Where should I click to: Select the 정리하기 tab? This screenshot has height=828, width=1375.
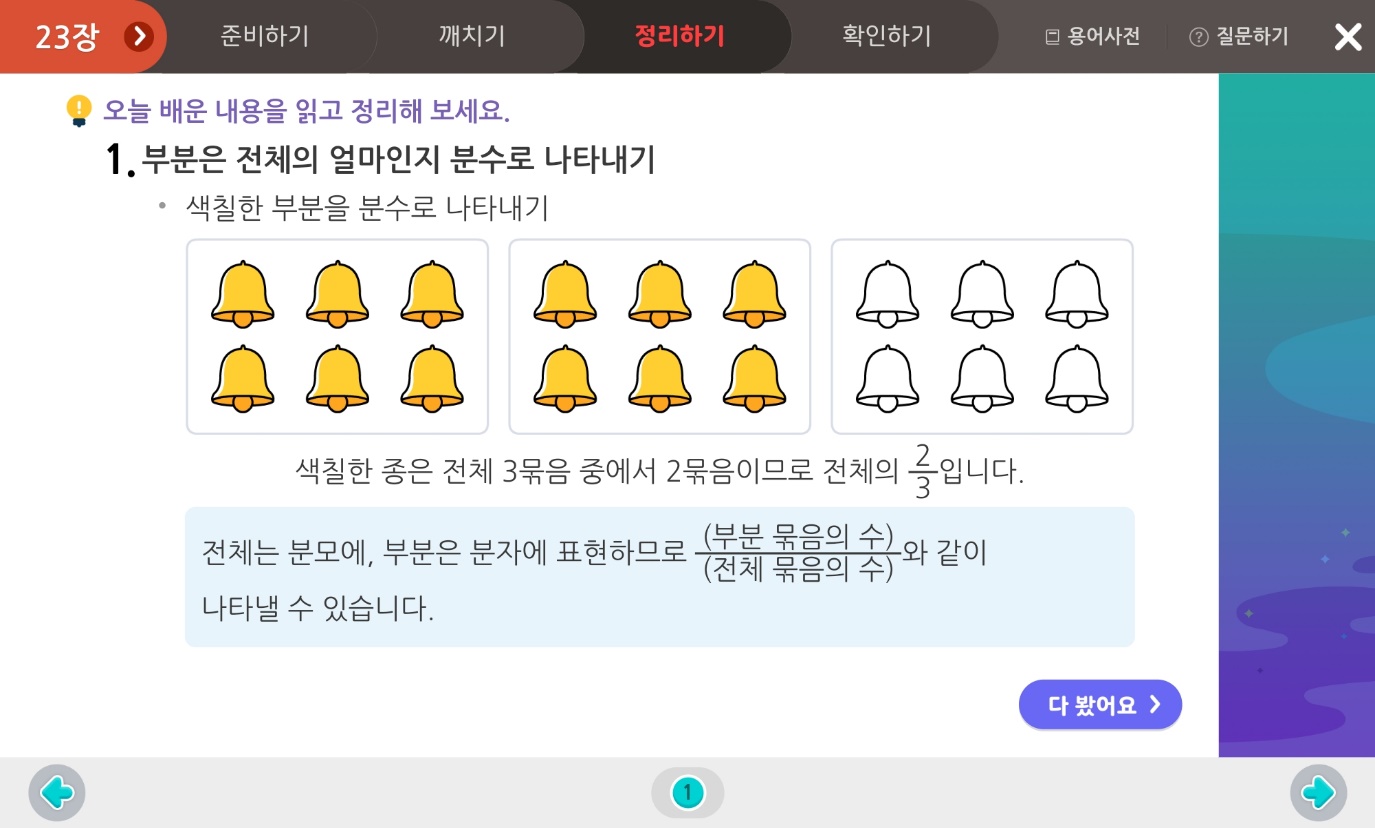pos(679,37)
